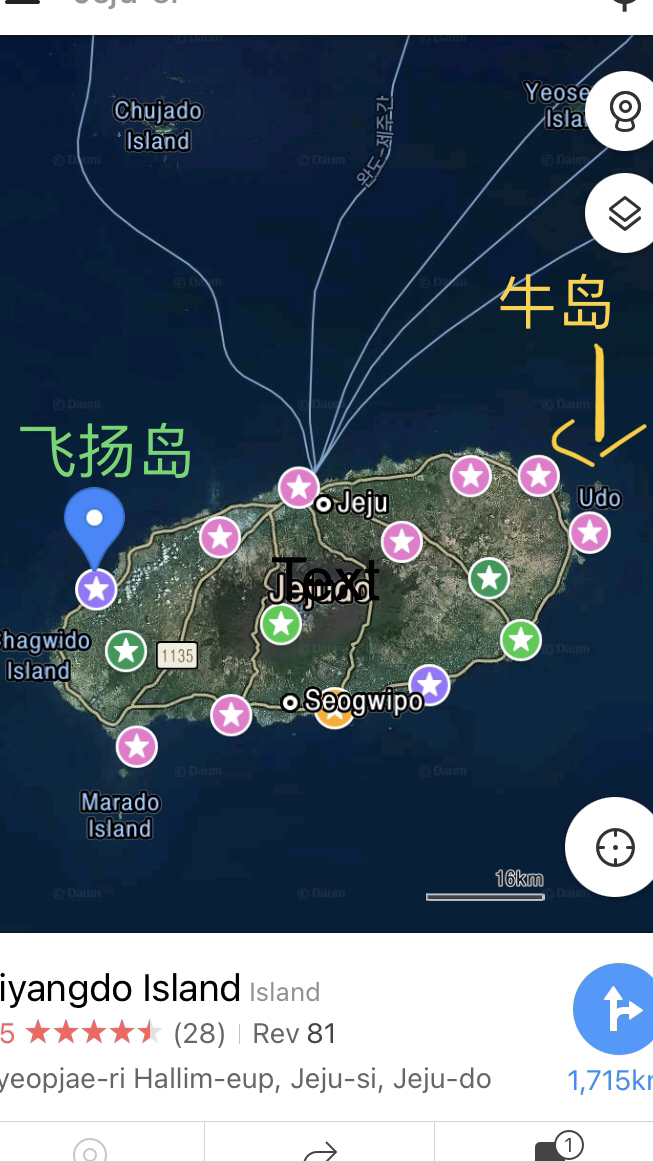Screen dimensions: 653x1161
Task: Open the map layers selector
Action: click(624, 213)
